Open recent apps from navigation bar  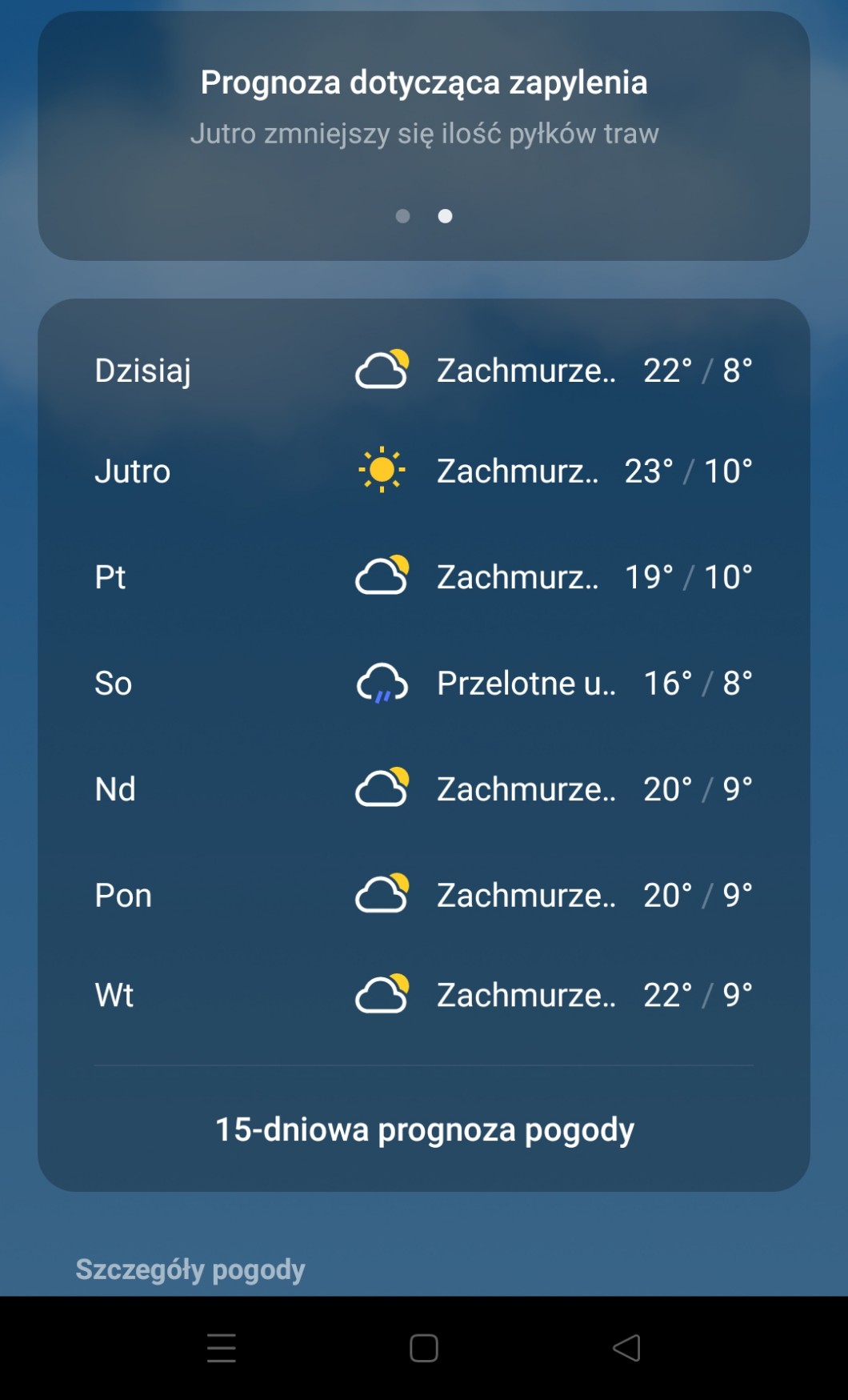[x=222, y=1348]
